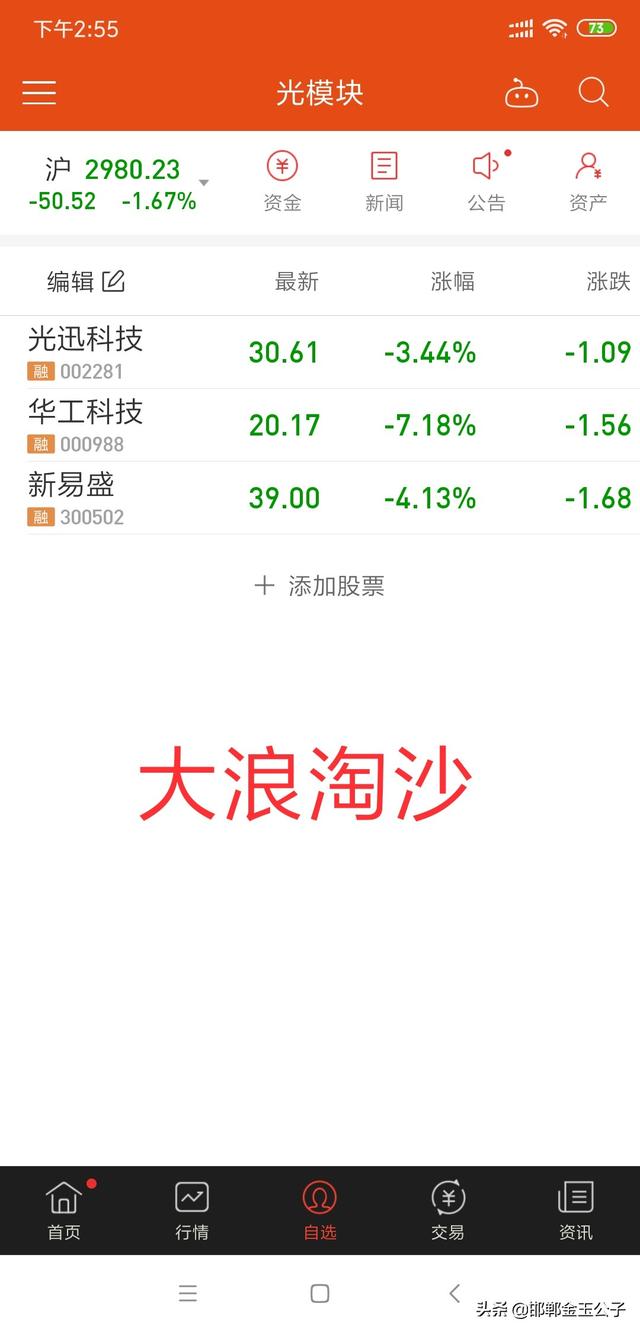Open 资金 funds shortcut

pyautogui.click(x=282, y=181)
